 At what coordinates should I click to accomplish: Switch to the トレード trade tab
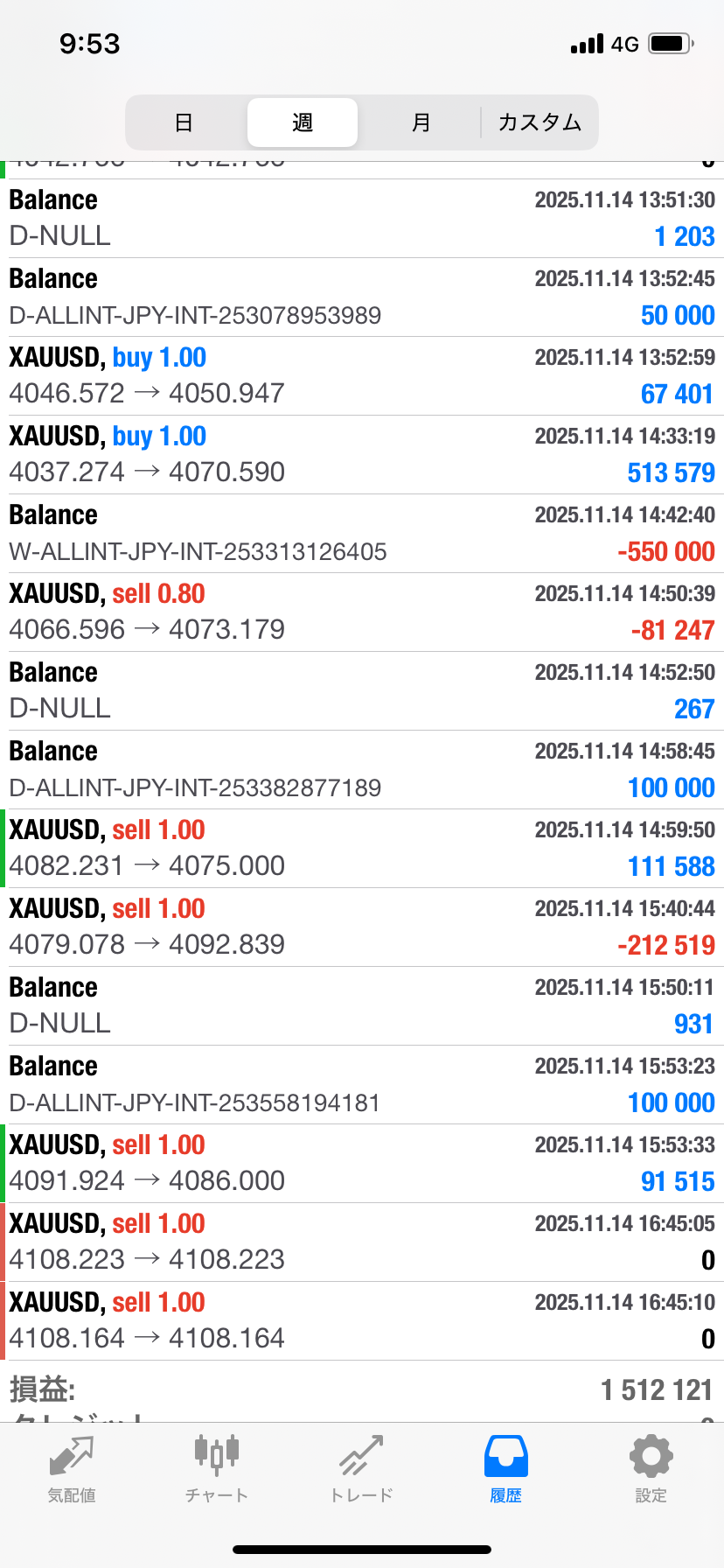361,1470
